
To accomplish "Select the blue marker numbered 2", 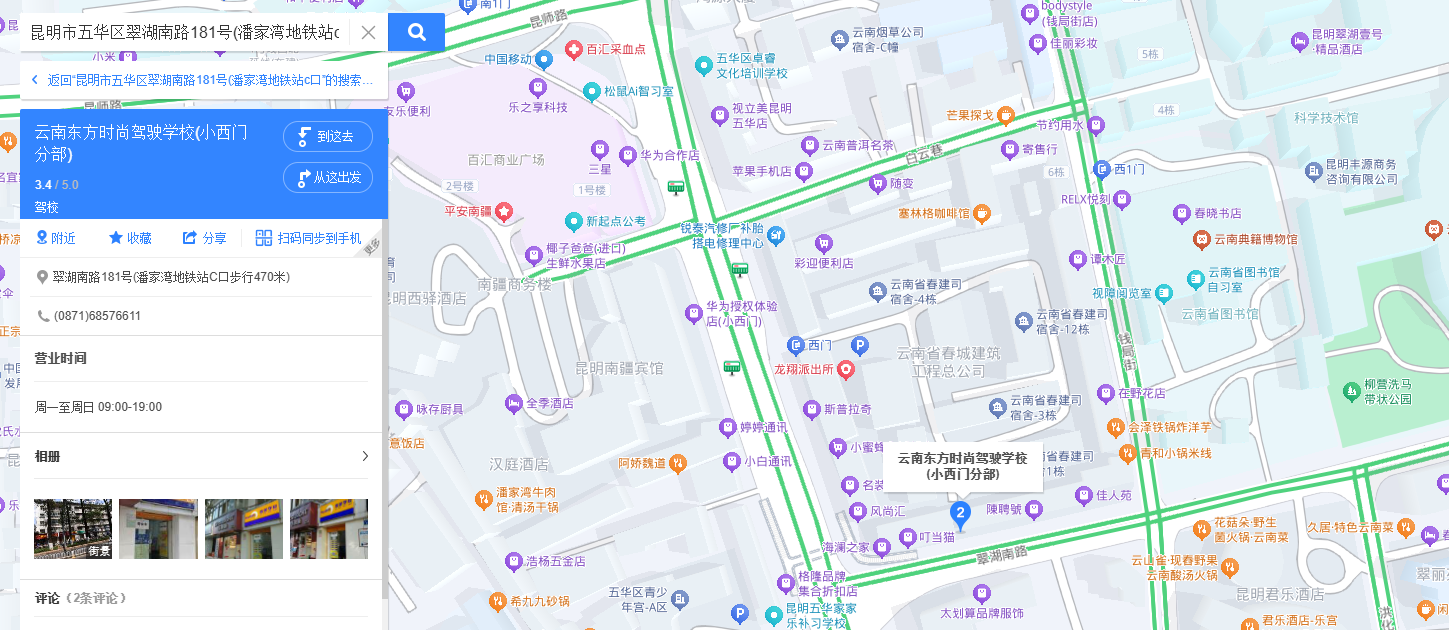I will [960, 517].
